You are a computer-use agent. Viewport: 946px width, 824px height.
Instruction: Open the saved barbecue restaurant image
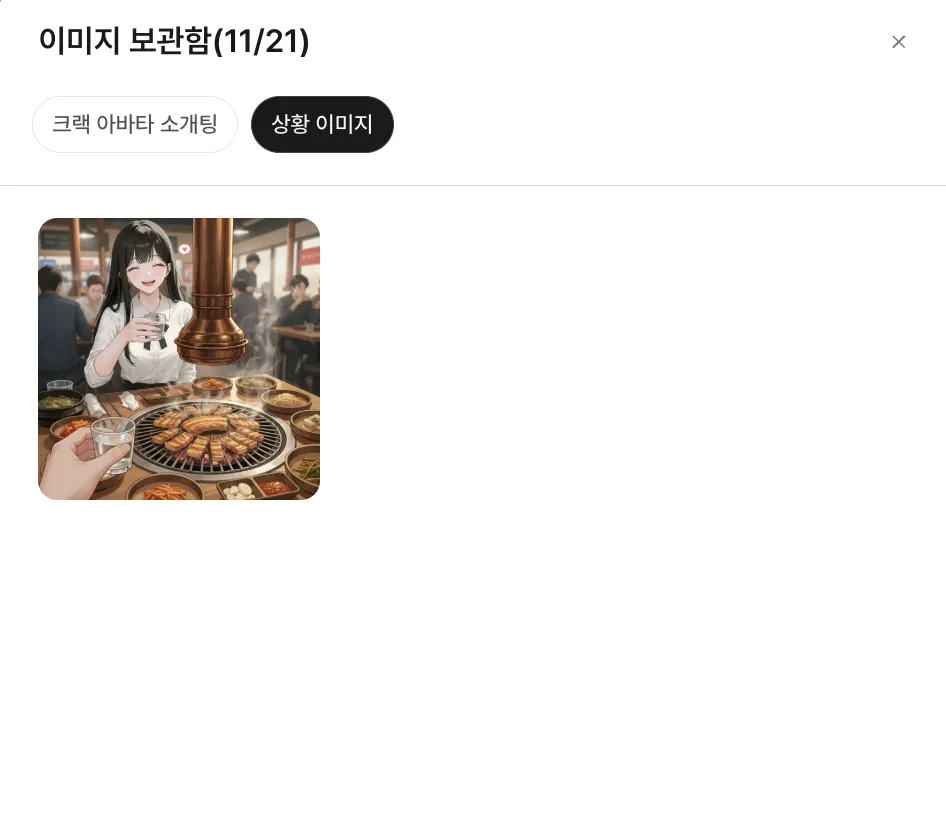(179, 359)
